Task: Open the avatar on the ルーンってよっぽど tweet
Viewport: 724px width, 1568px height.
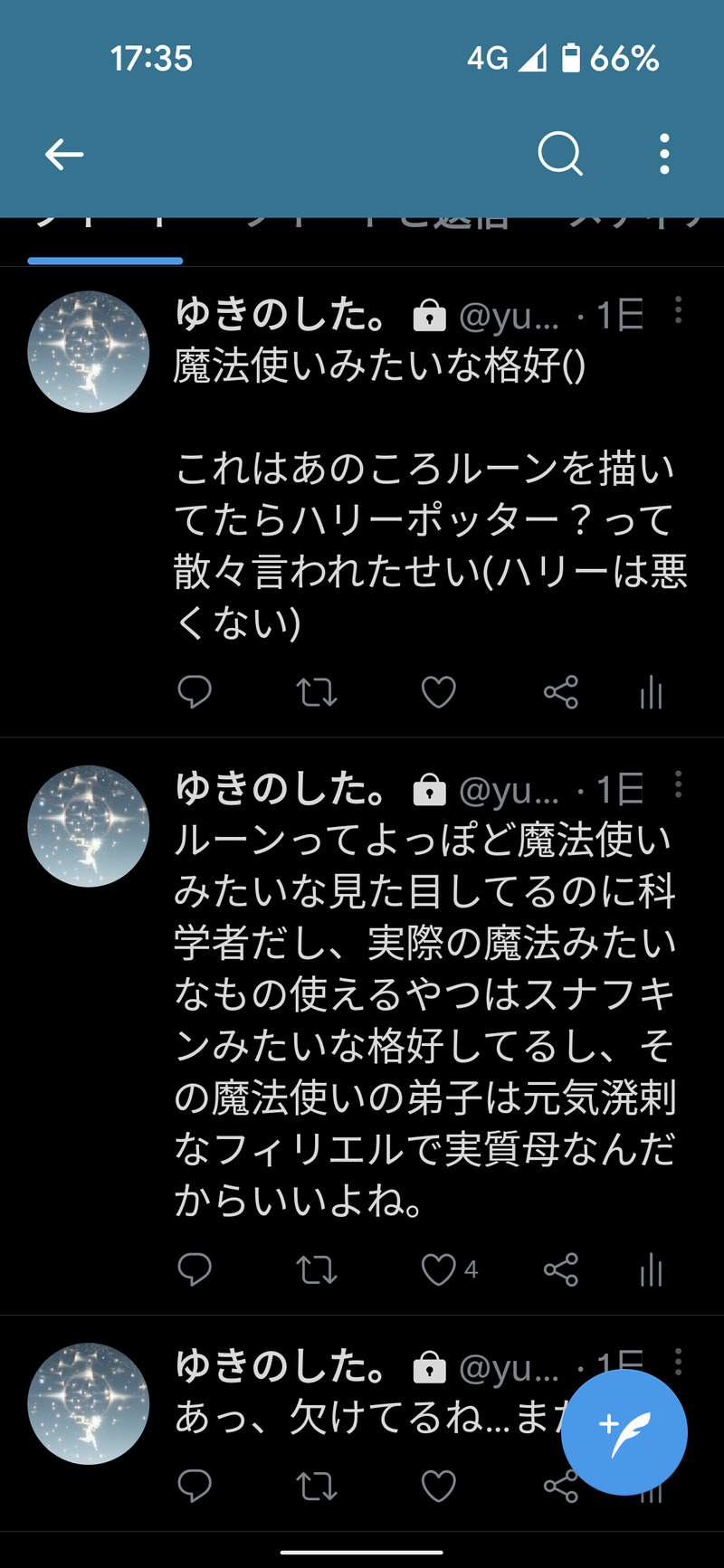Action: click(x=89, y=826)
